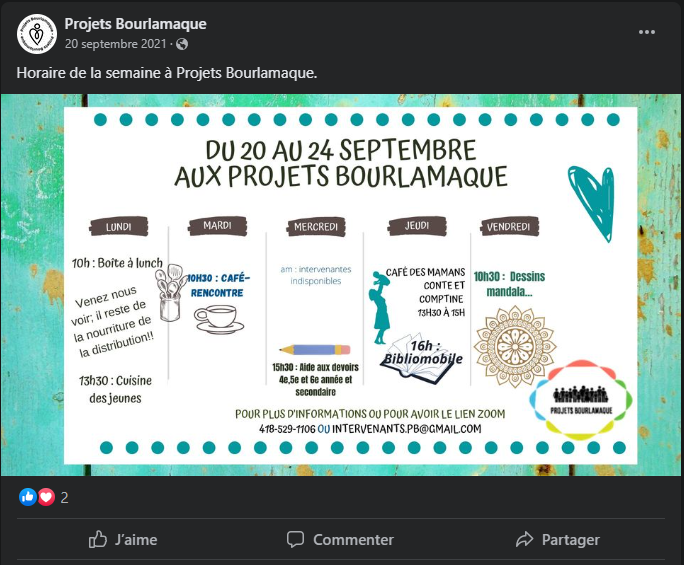Tap Commenter to write a comment
The height and width of the screenshot is (565, 684).
[x=341, y=539]
